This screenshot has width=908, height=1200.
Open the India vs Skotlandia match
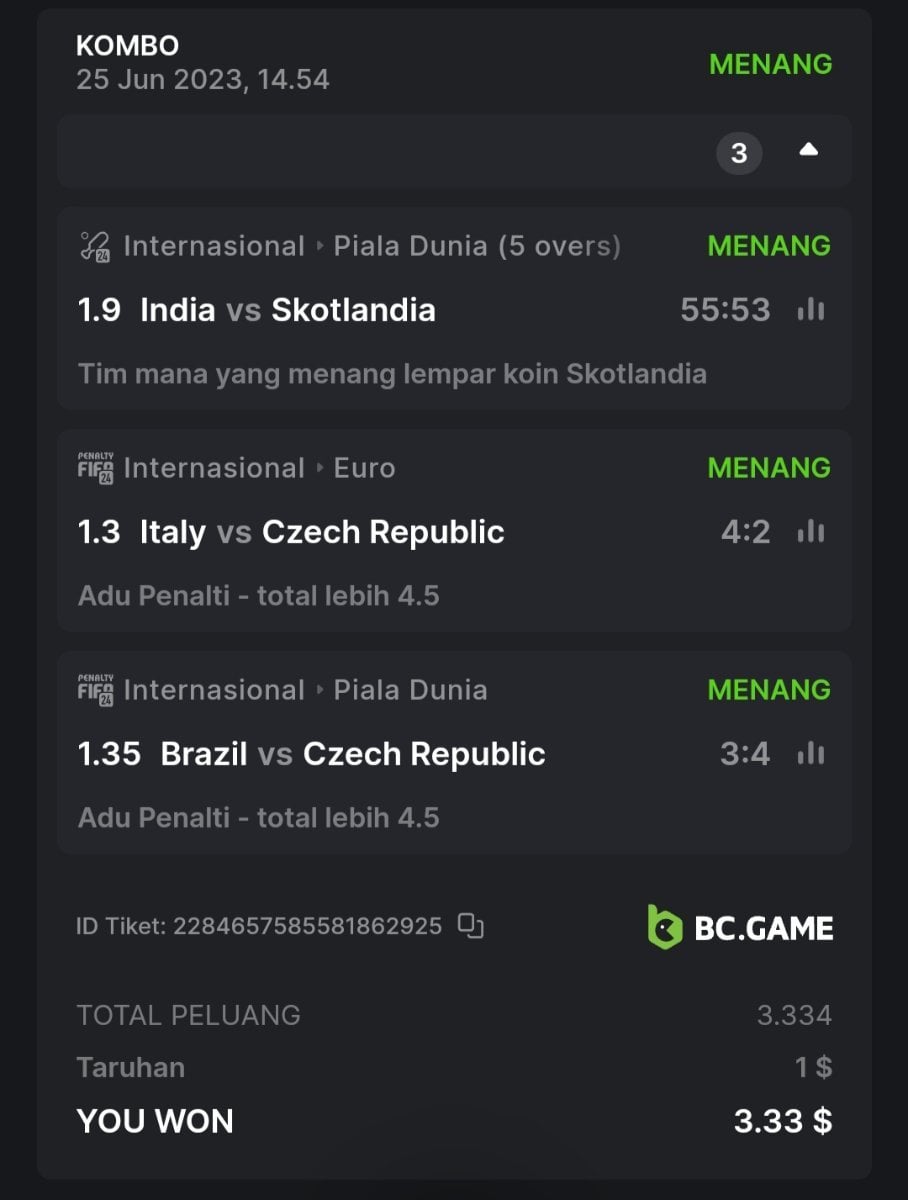[288, 310]
